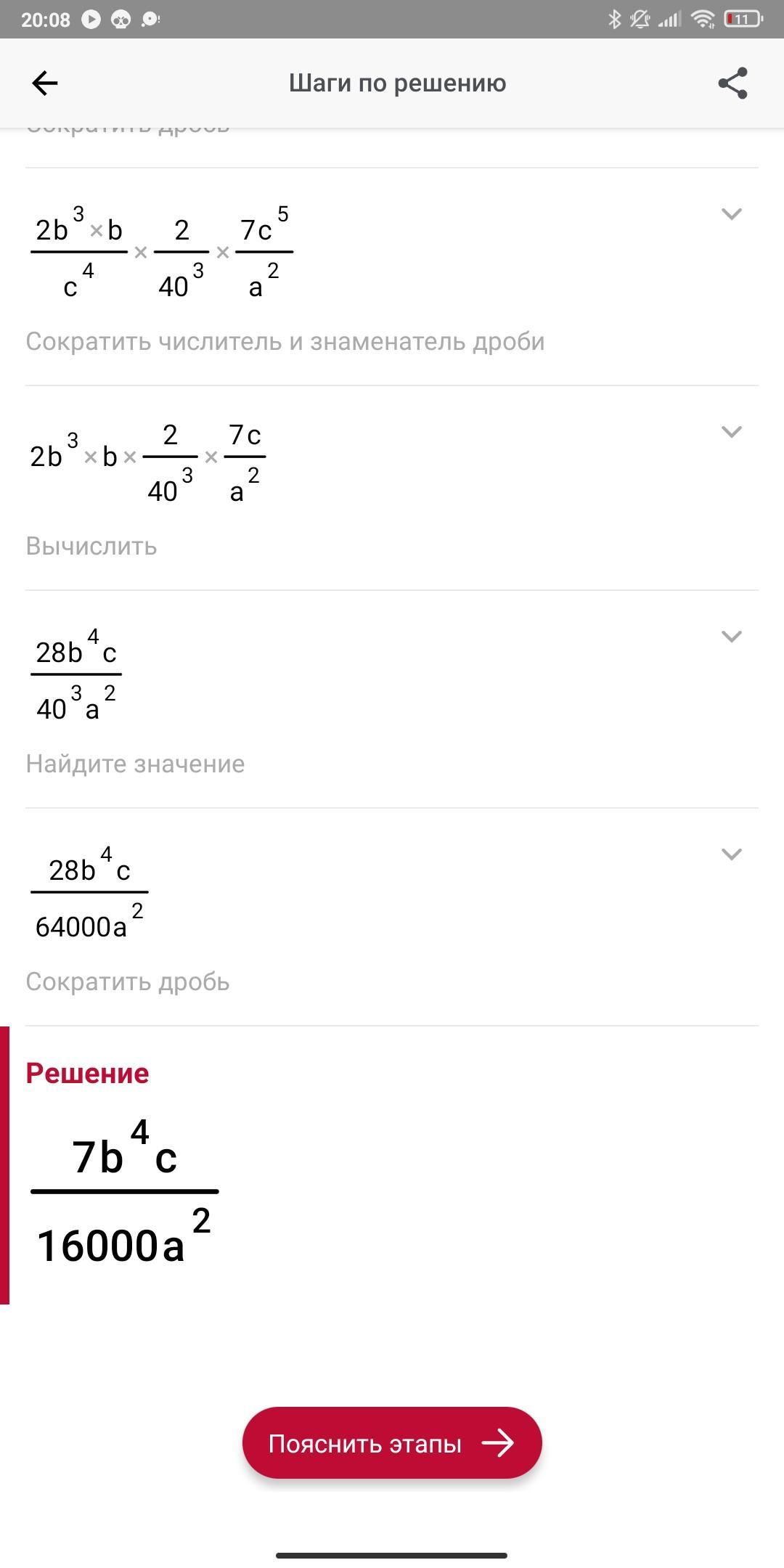Expand the step 'Сократить числитель и знаменатель дроби'

(731, 214)
